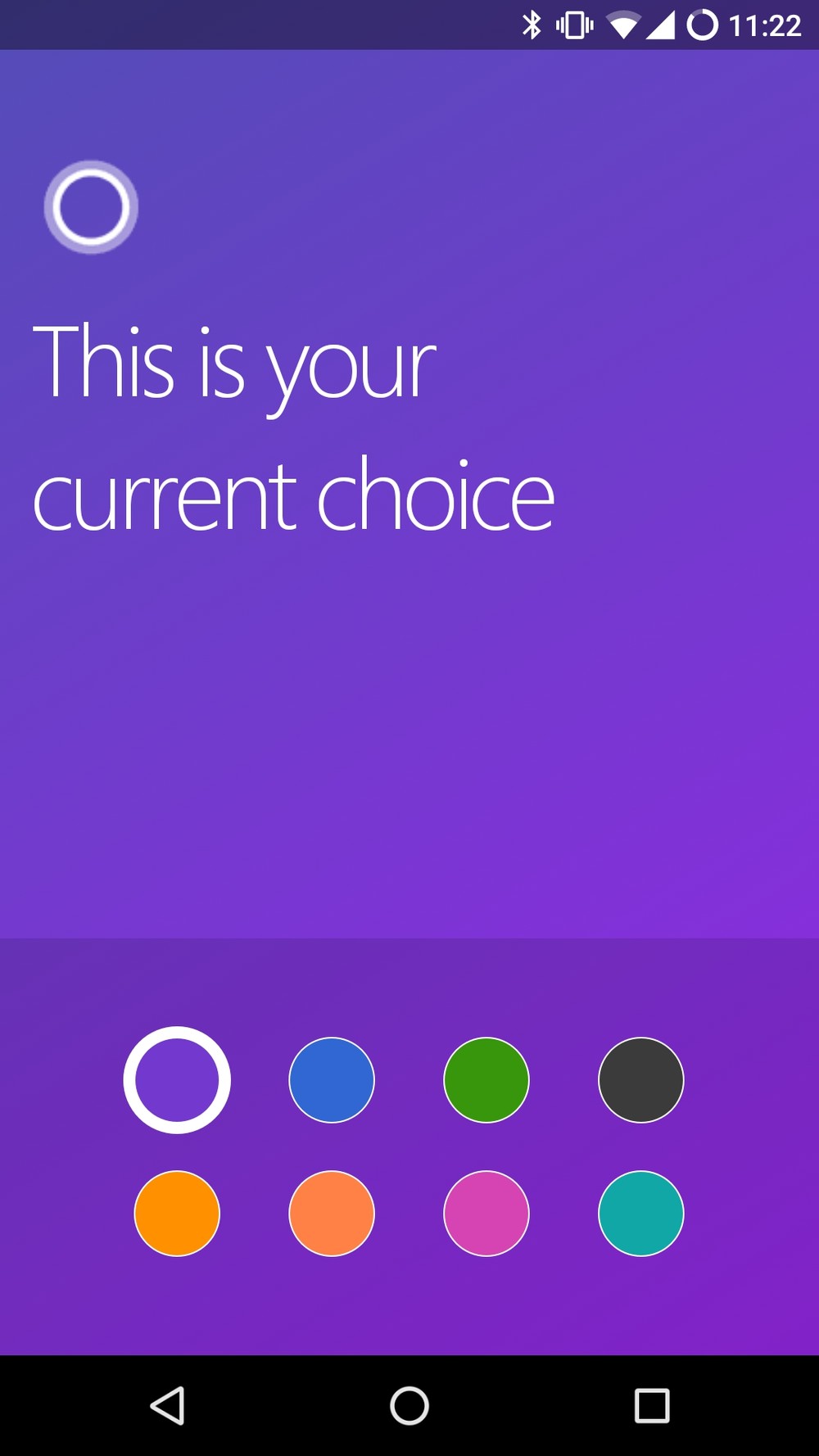Viewport: 819px width, 1456px height.
Task: Go back using the navigation bar
Action: click(167, 1405)
